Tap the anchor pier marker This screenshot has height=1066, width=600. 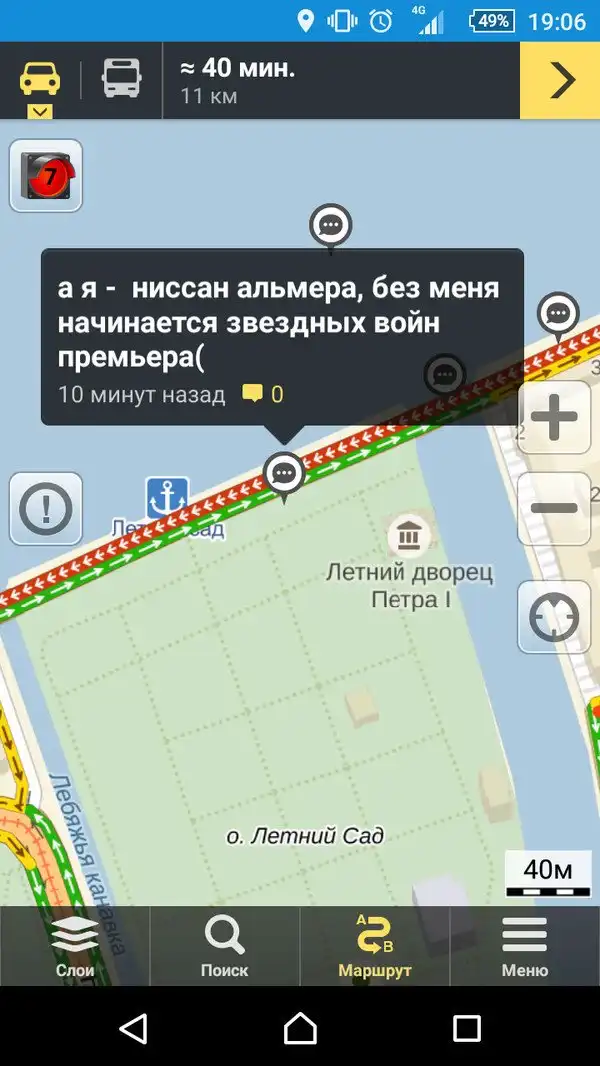tap(167, 497)
